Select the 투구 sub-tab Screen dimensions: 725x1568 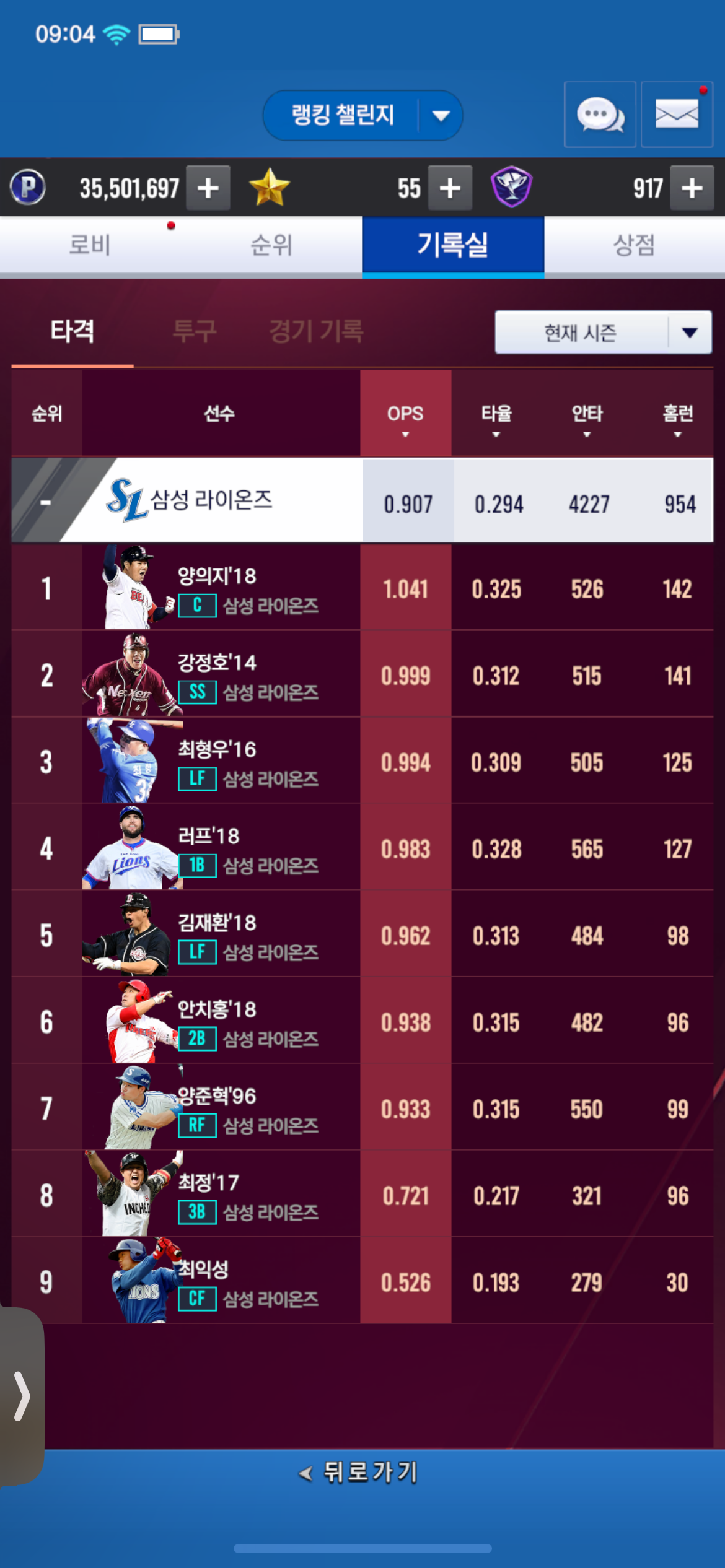tap(195, 331)
